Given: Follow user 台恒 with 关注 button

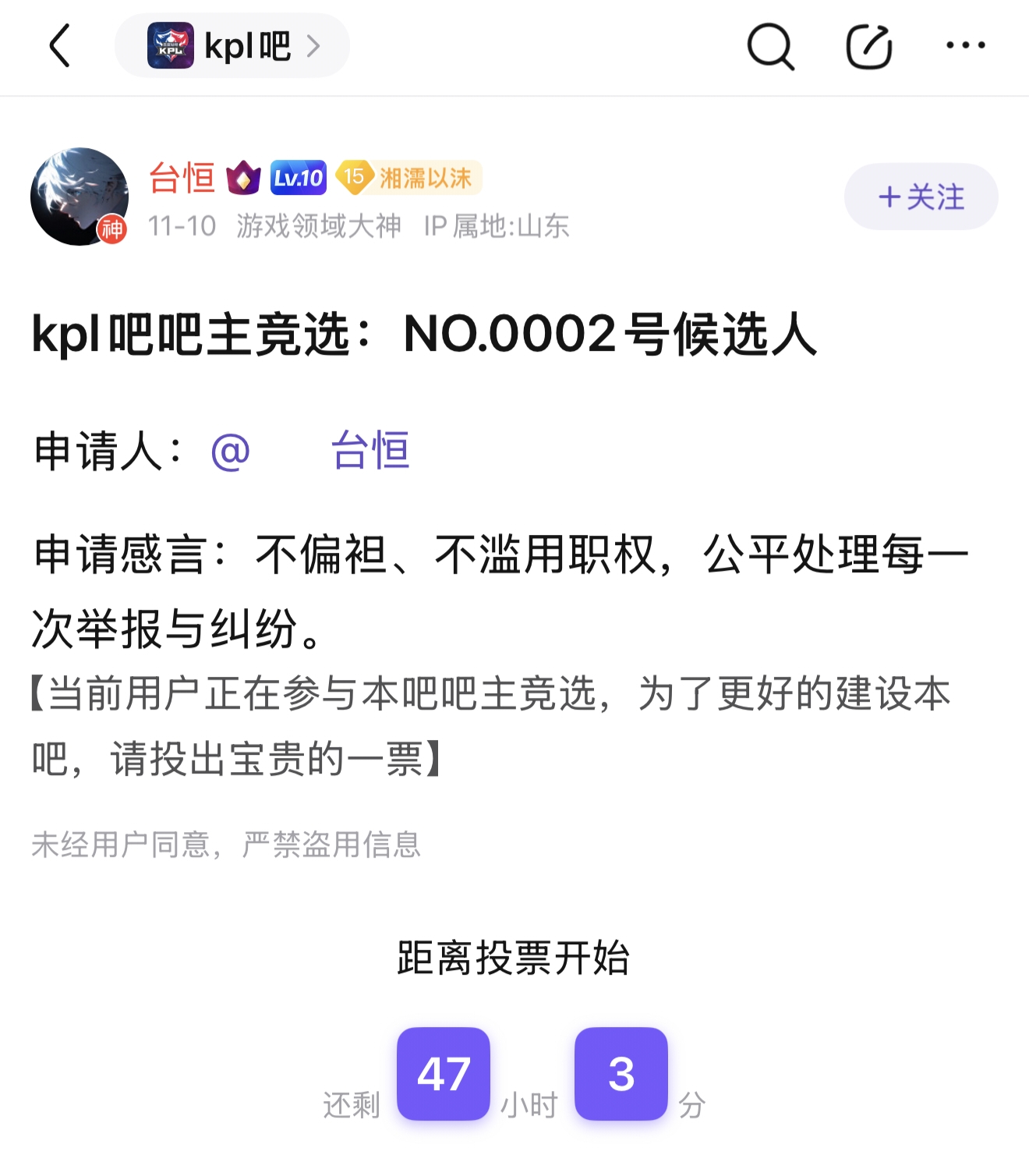Looking at the screenshot, I should tap(921, 197).
